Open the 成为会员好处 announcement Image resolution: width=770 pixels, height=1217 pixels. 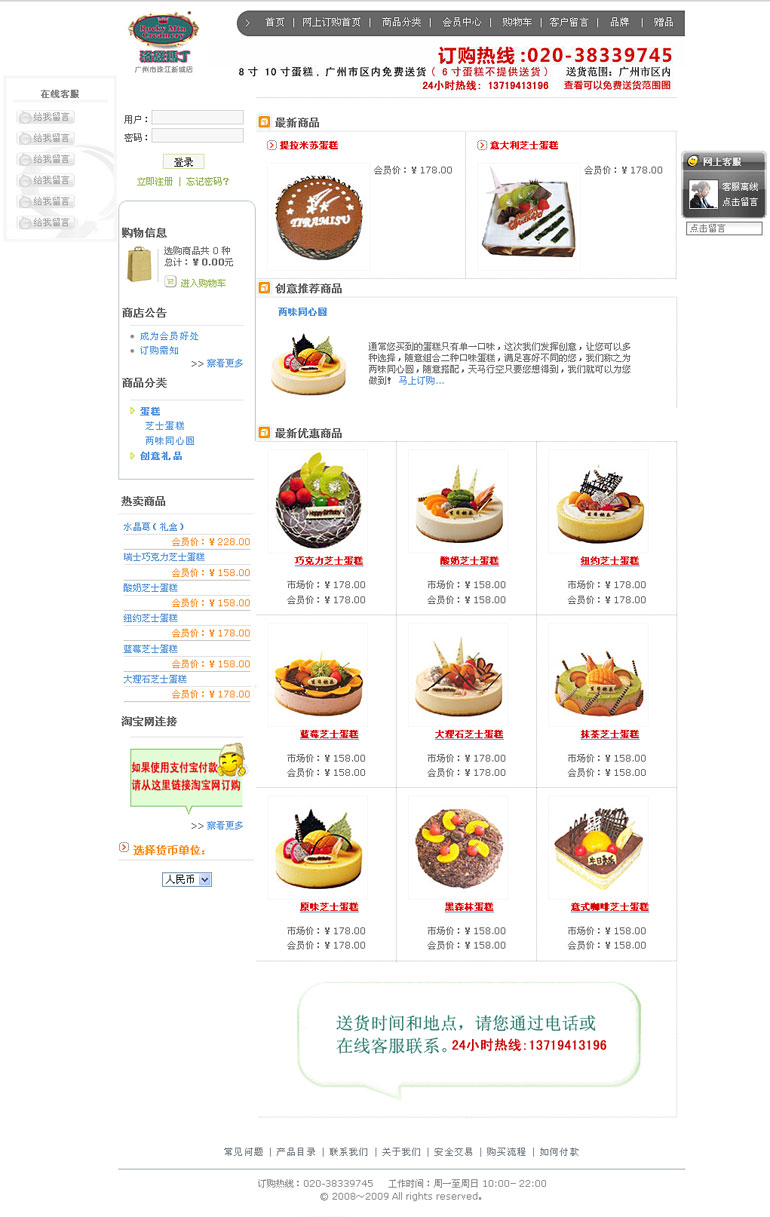[x=169, y=336]
